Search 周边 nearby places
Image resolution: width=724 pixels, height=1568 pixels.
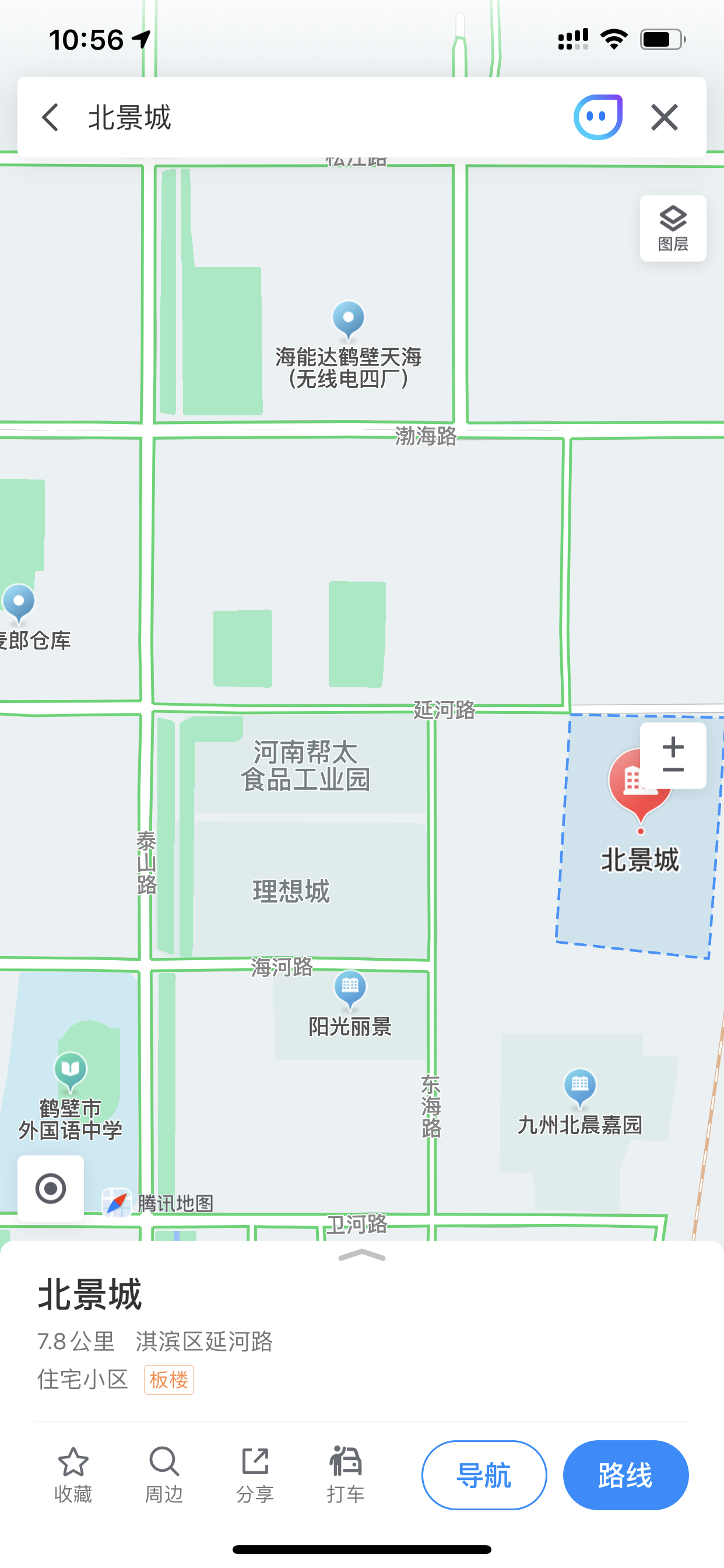pyautogui.click(x=164, y=1474)
